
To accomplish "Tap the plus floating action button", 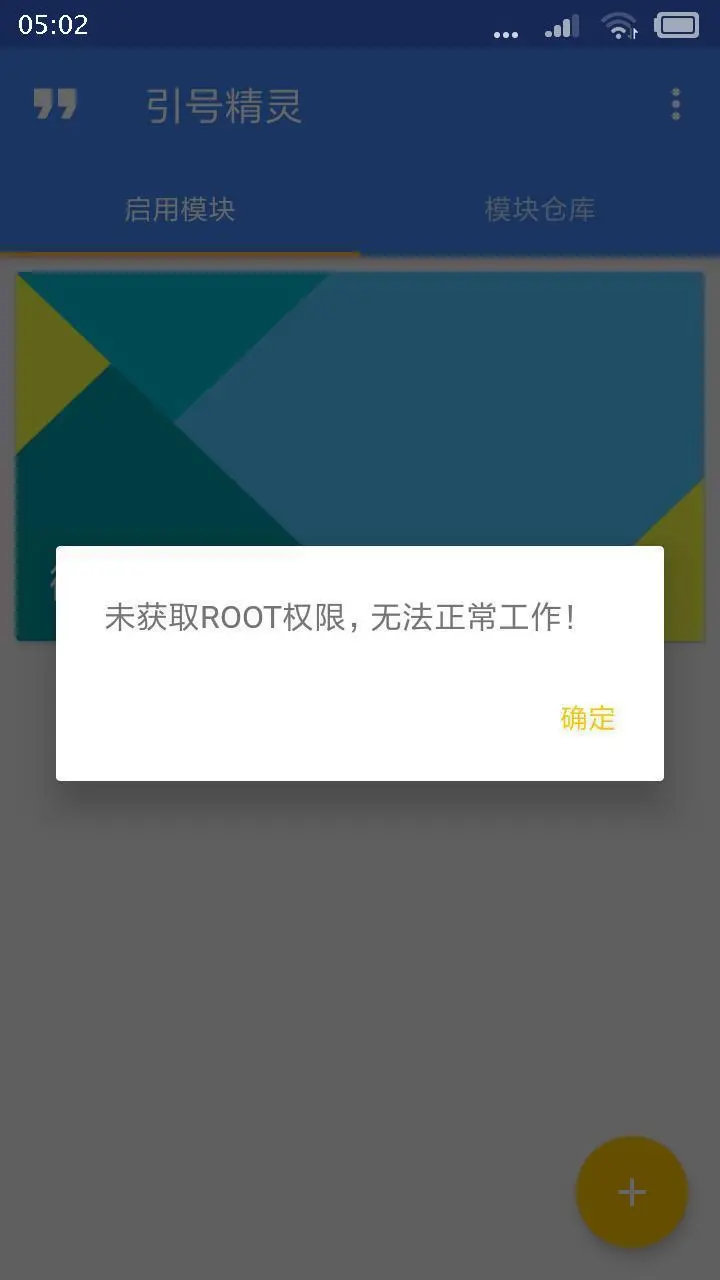I will pos(631,1192).
